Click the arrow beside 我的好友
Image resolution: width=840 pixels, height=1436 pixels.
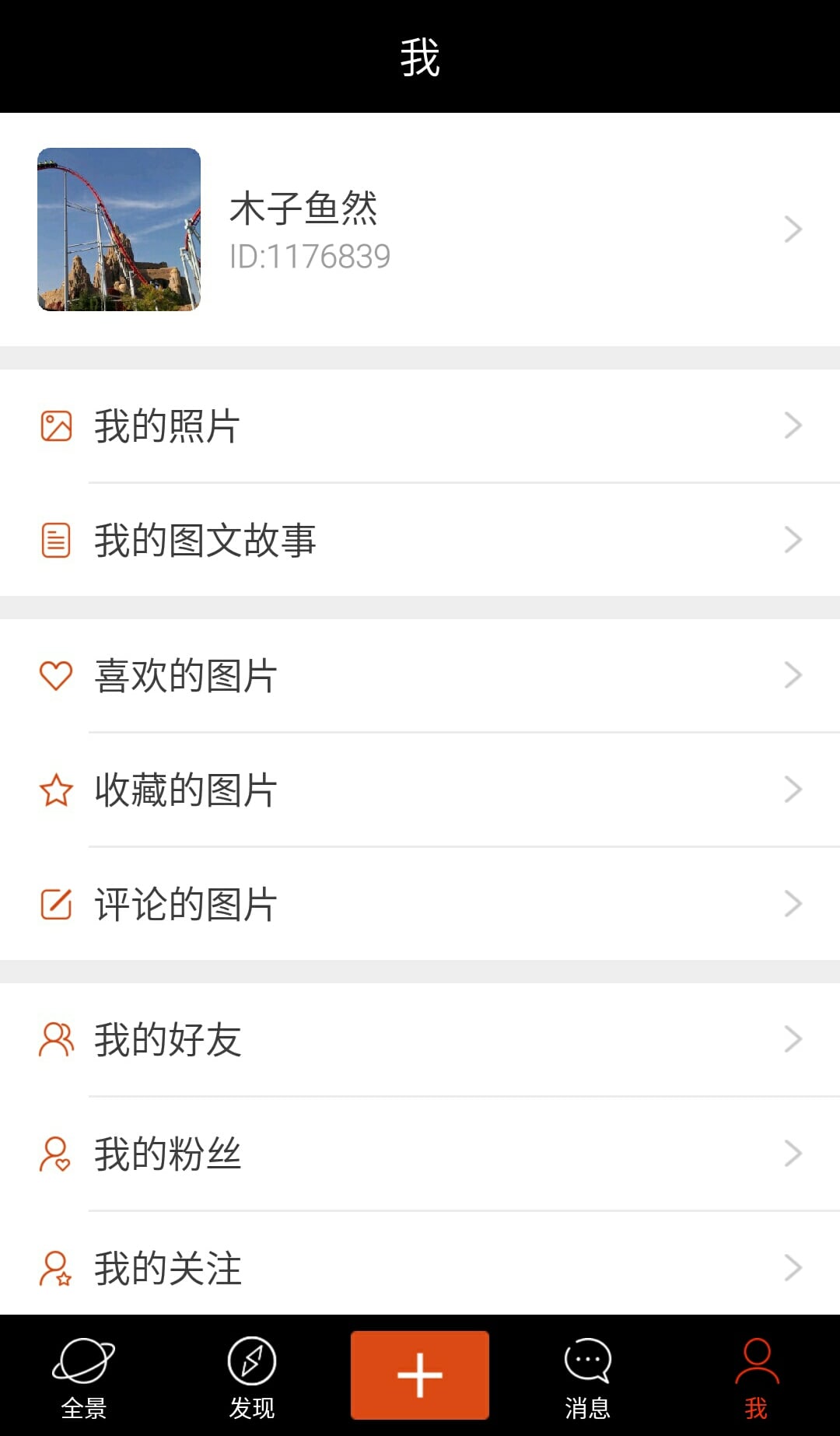(x=794, y=1038)
